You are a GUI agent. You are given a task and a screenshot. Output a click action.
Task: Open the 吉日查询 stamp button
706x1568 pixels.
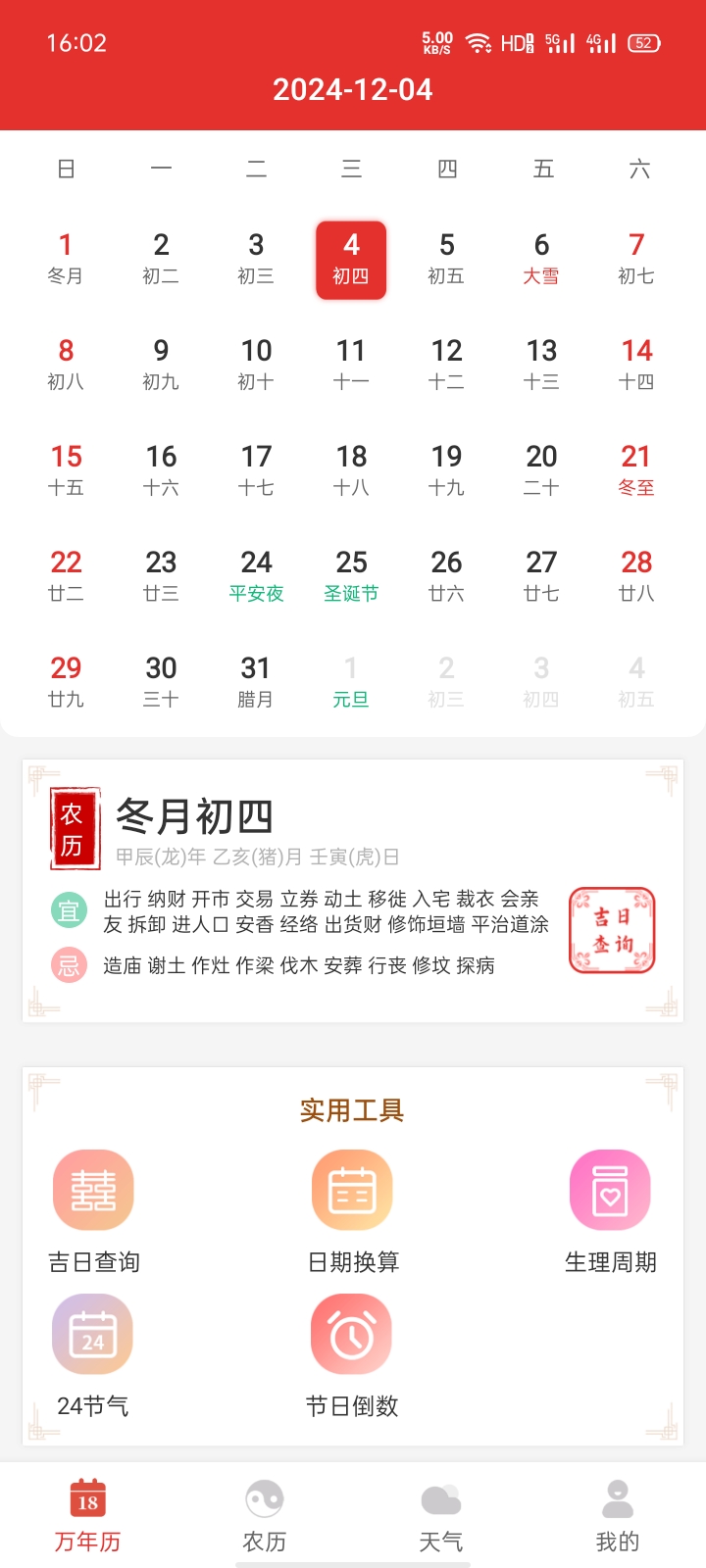(612, 930)
